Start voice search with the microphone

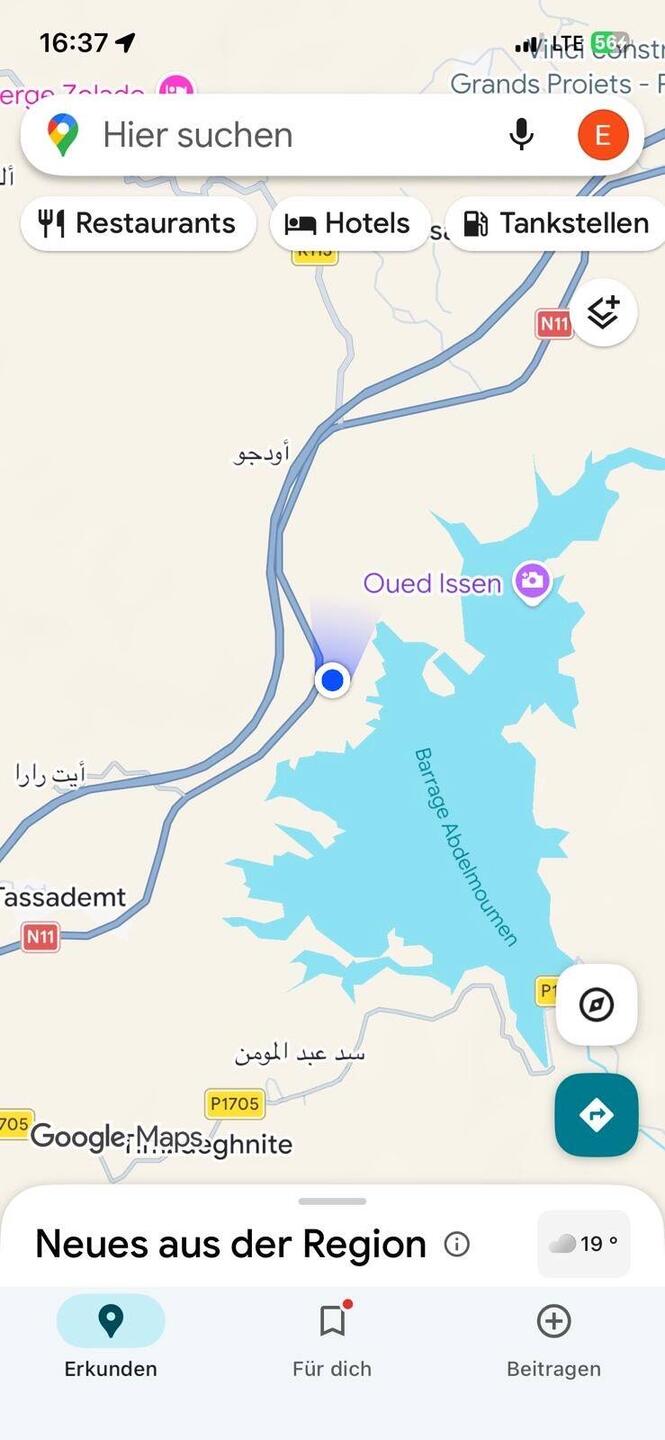(x=521, y=135)
